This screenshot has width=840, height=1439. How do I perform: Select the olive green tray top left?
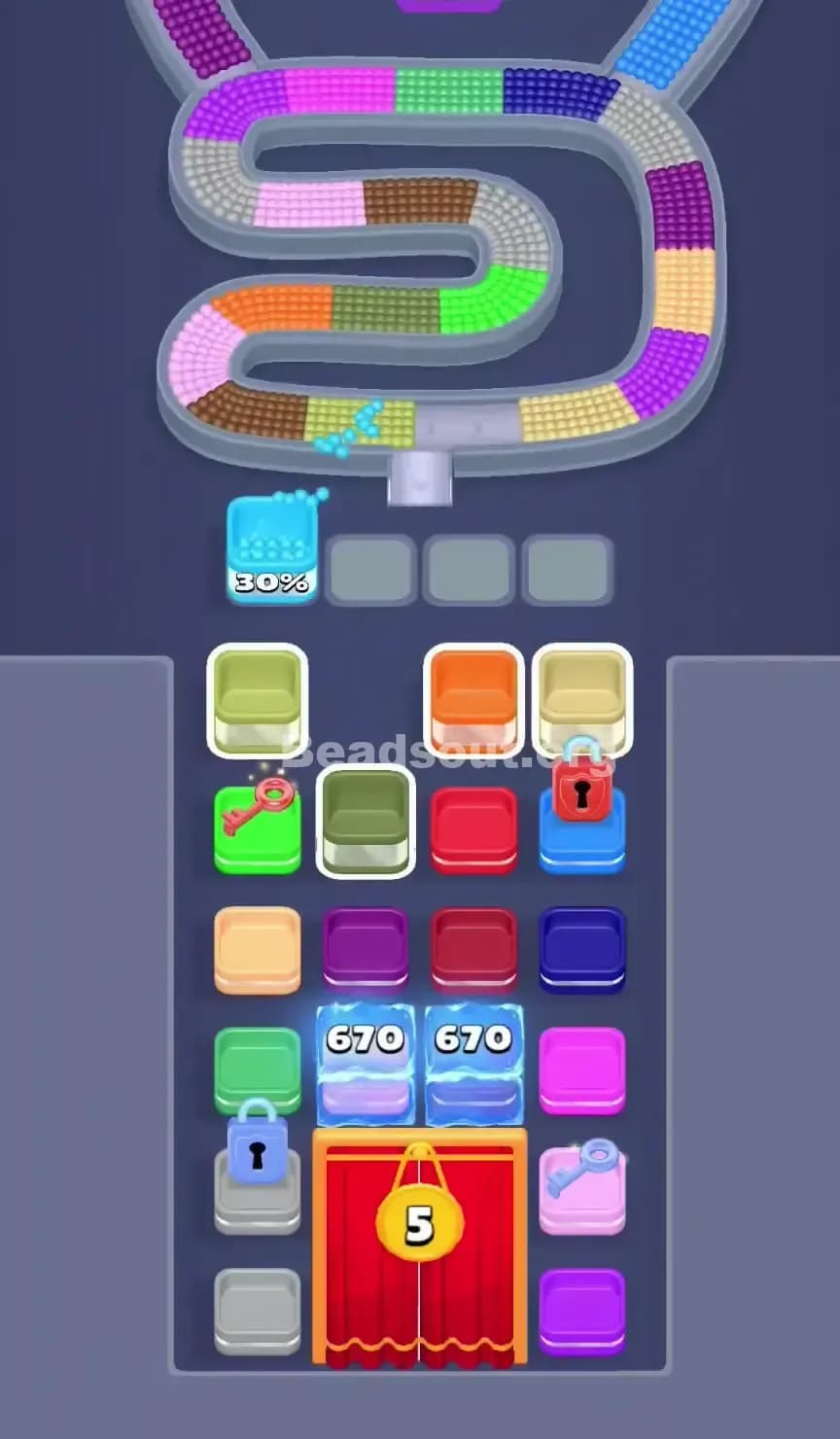click(256, 700)
